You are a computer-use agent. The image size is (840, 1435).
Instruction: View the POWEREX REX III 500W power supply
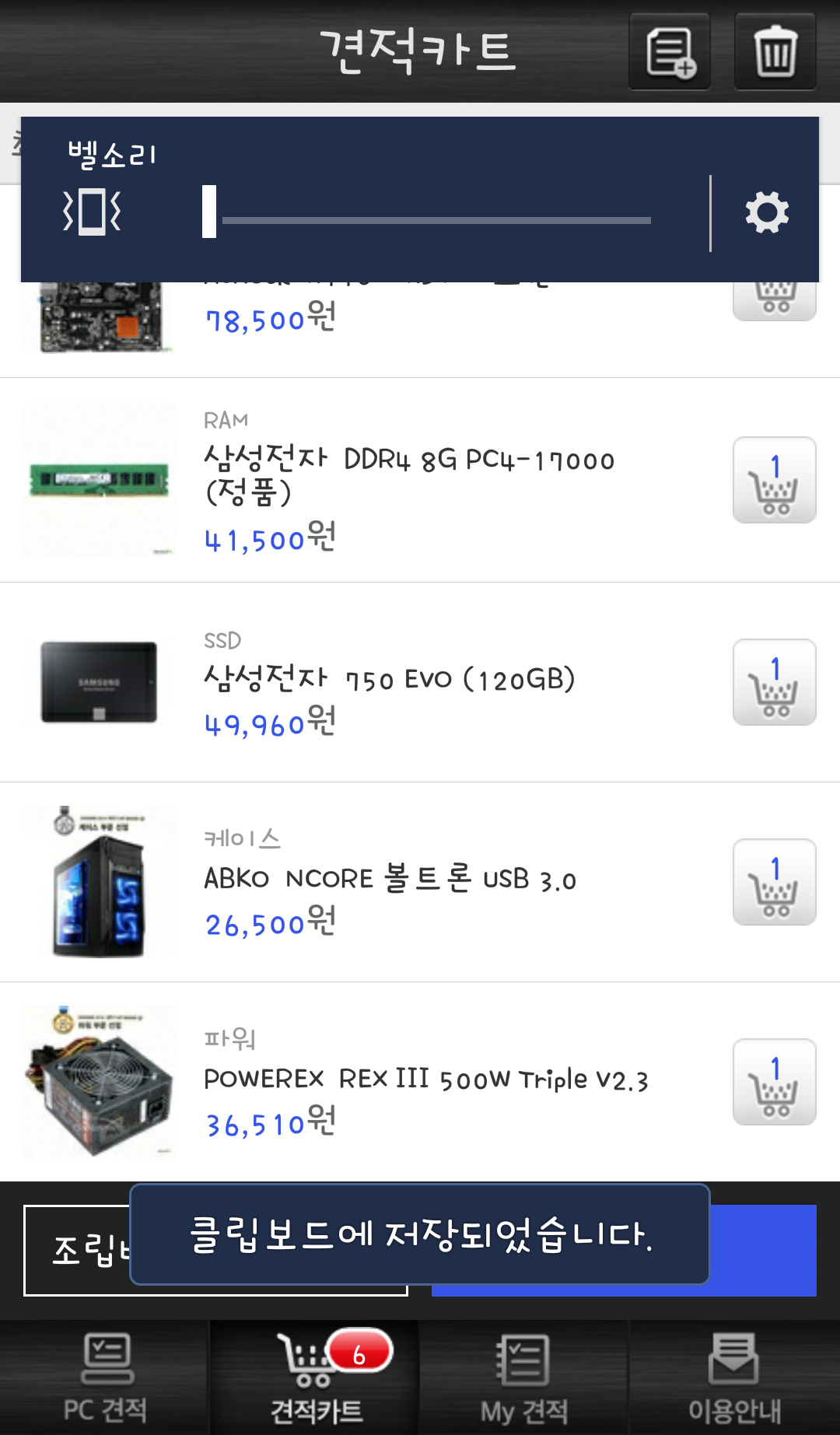click(x=425, y=1080)
